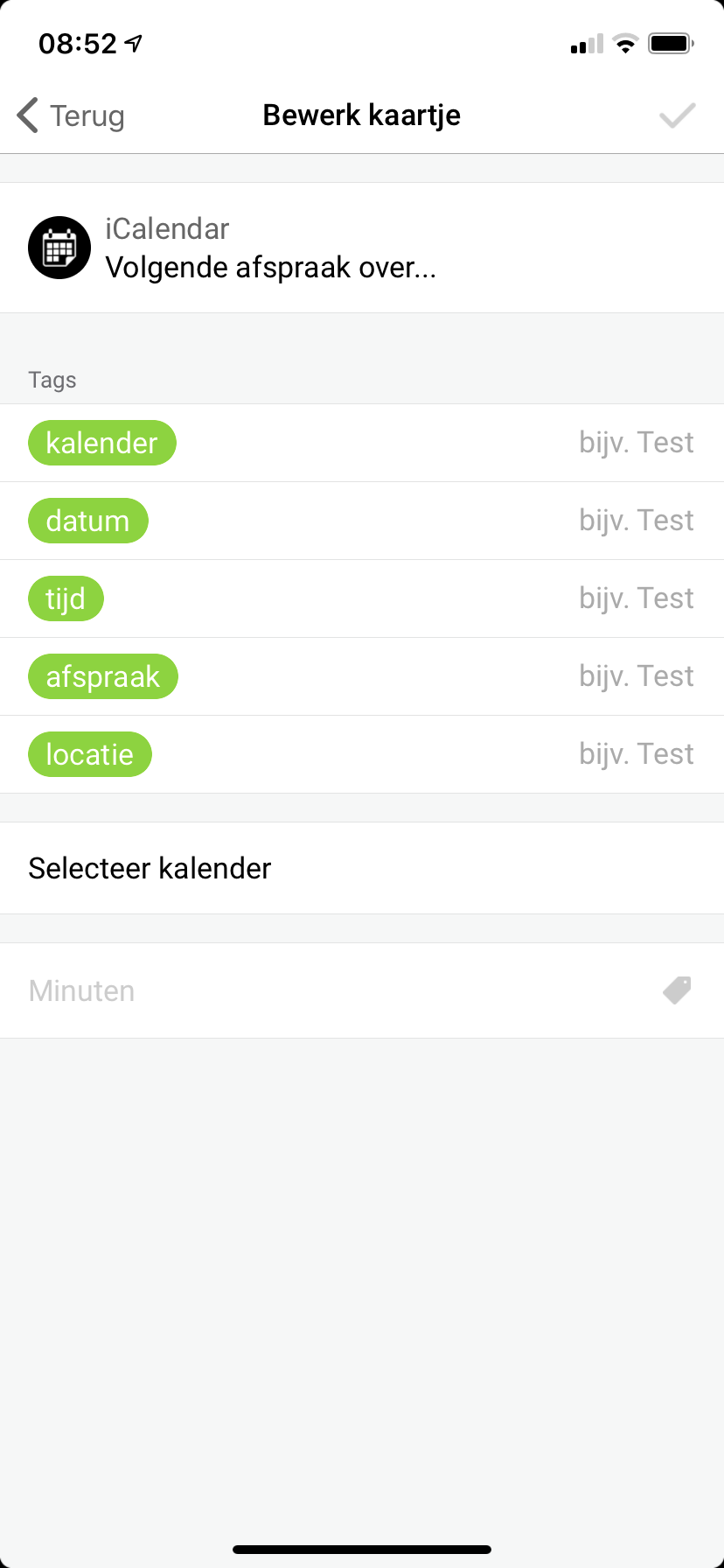Focus the Minuten input field
This screenshot has width=724, height=1568.
point(332,990)
